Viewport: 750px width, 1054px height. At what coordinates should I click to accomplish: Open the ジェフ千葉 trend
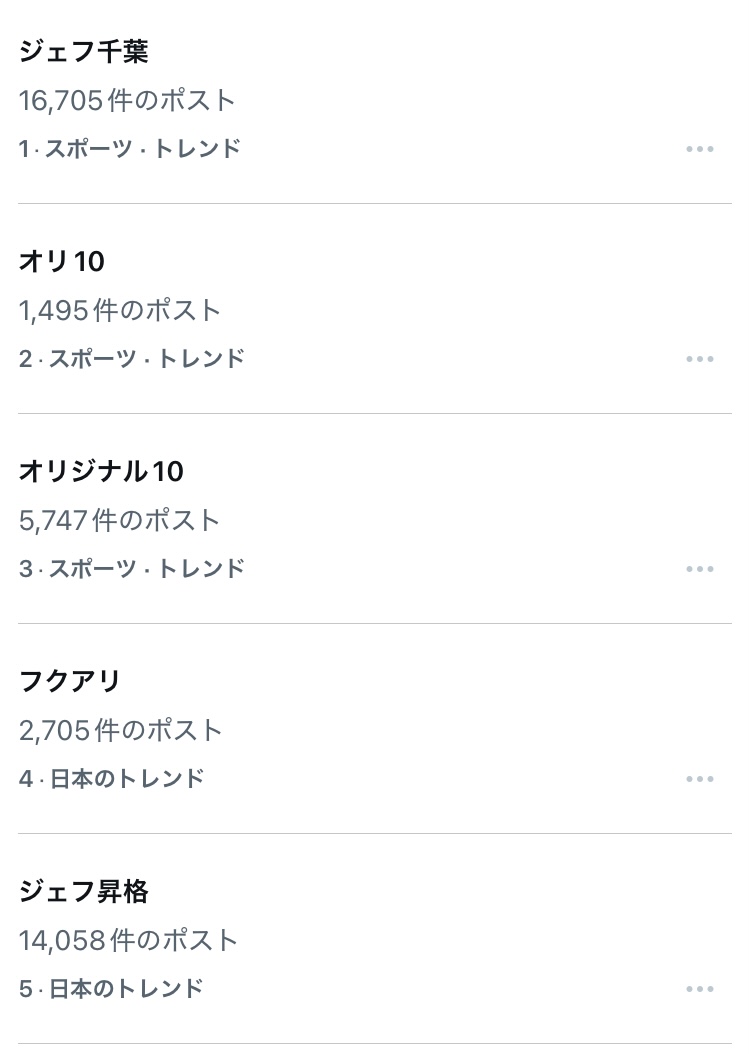[x=84, y=52]
